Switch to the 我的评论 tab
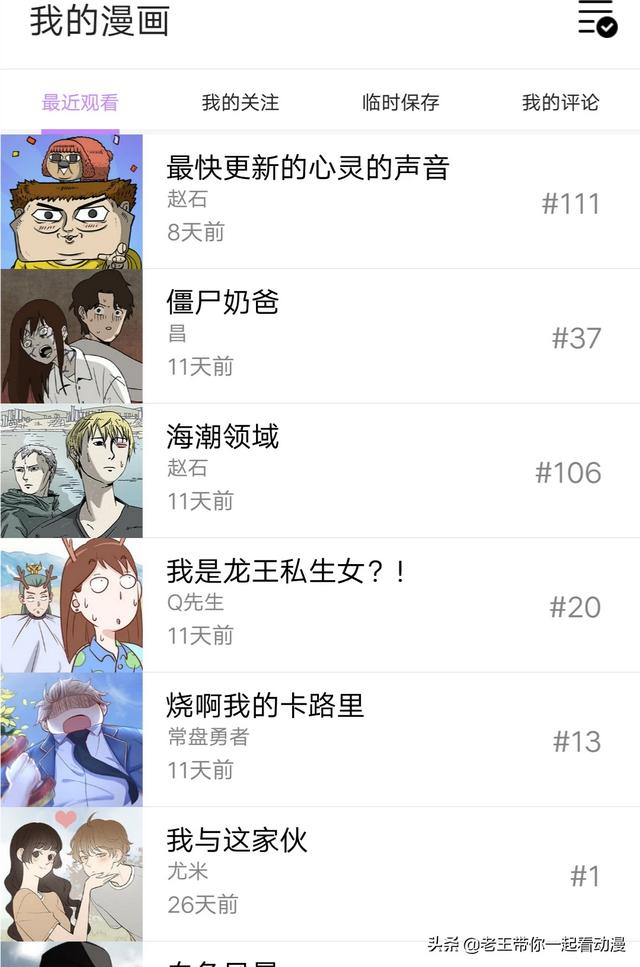Image resolution: width=640 pixels, height=967 pixels. [x=560, y=102]
